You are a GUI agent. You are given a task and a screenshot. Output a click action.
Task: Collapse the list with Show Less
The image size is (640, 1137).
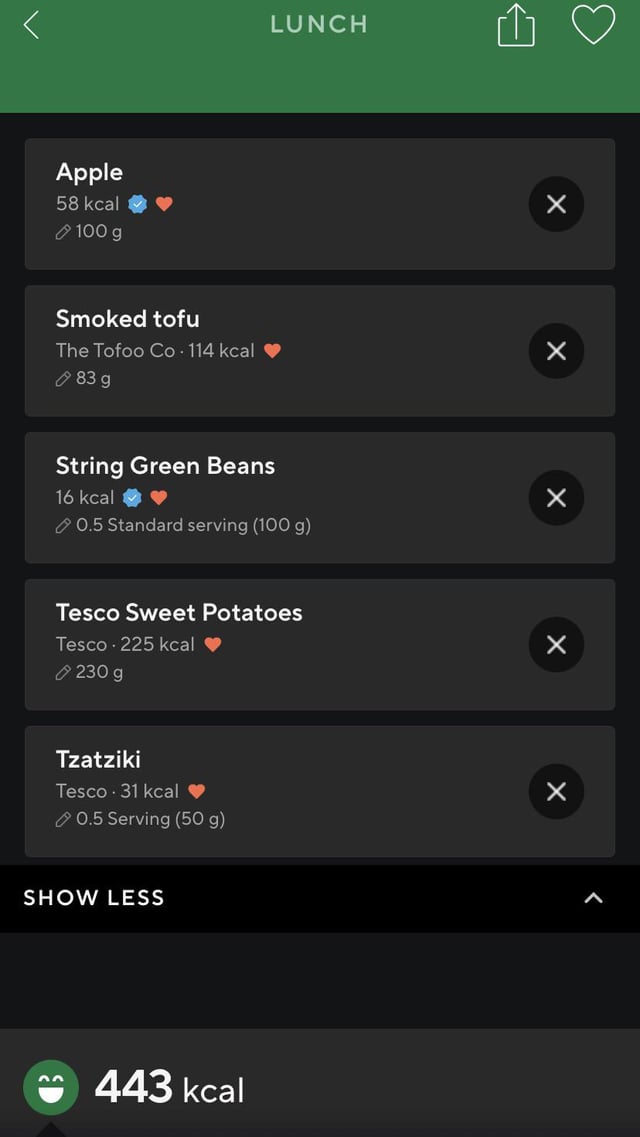[320, 898]
